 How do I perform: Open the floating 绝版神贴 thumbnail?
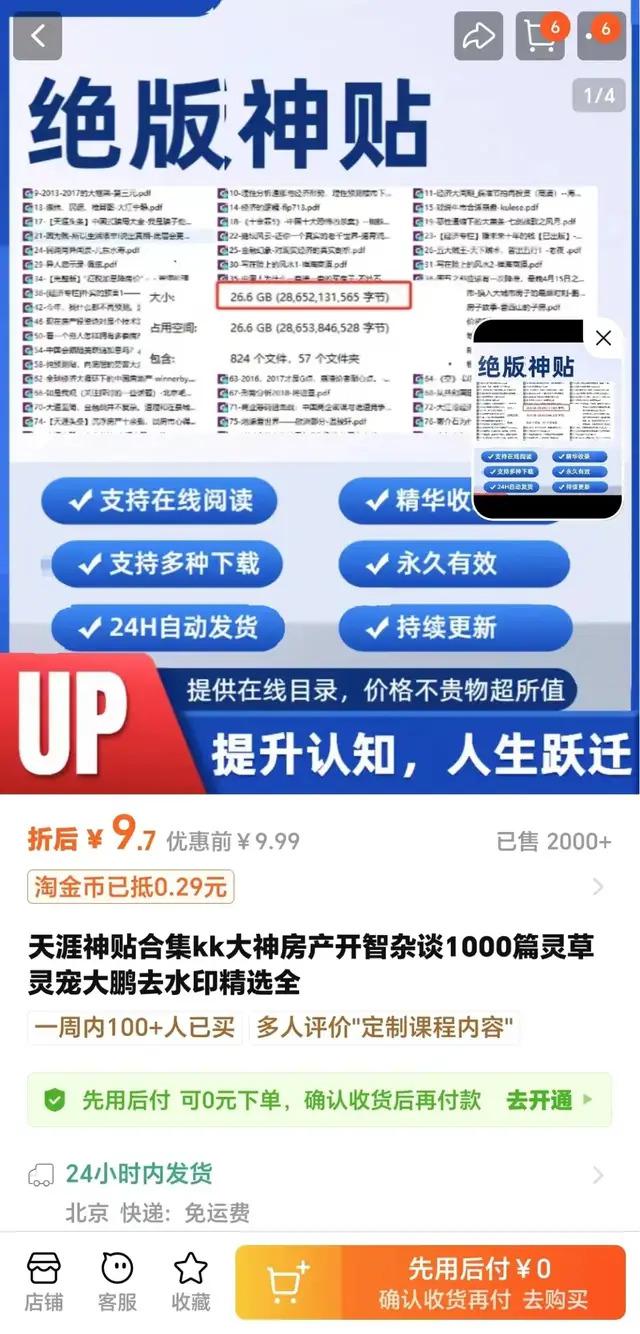tap(540, 430)
